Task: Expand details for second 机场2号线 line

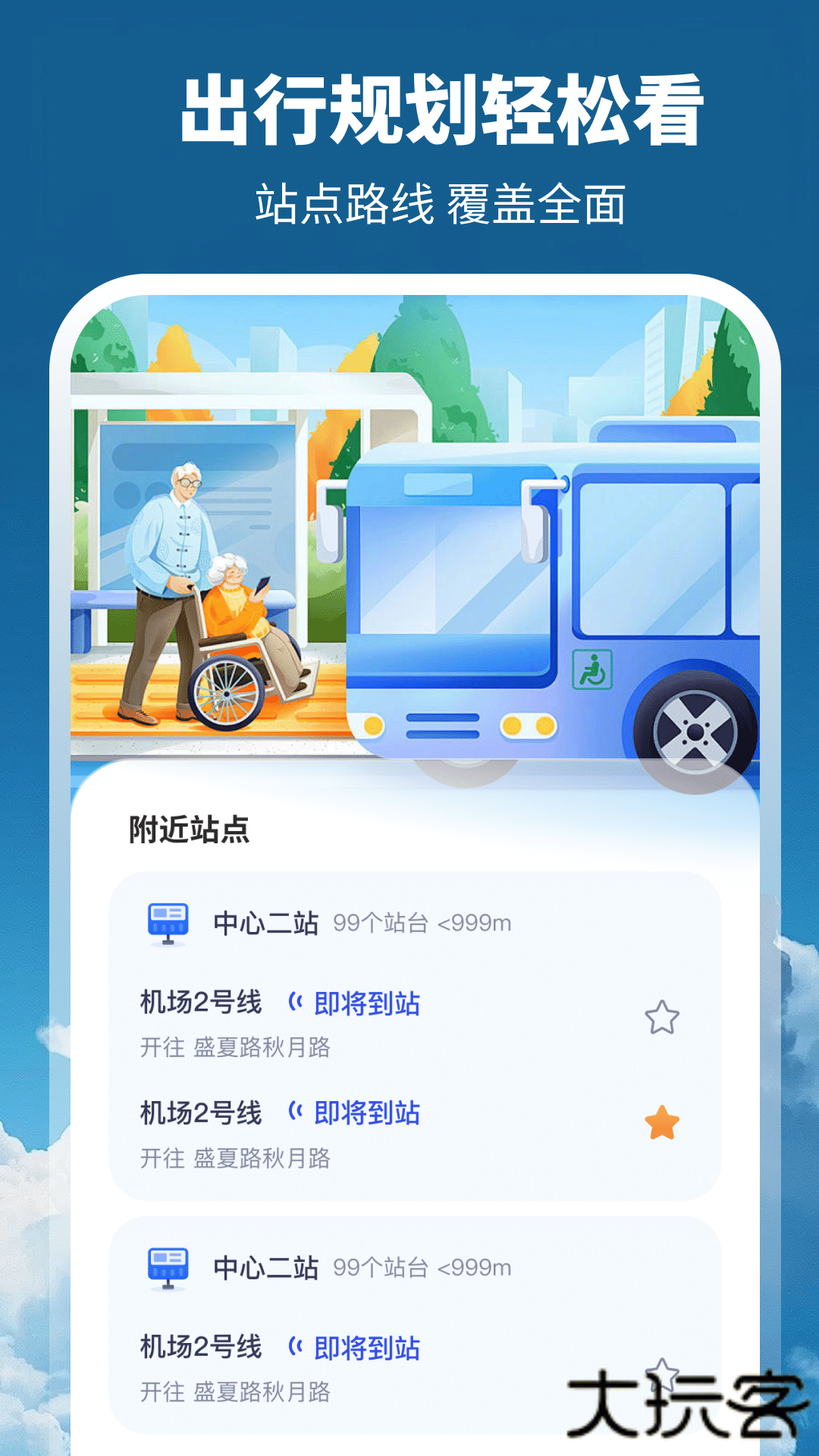Action: pos(200,1113)
